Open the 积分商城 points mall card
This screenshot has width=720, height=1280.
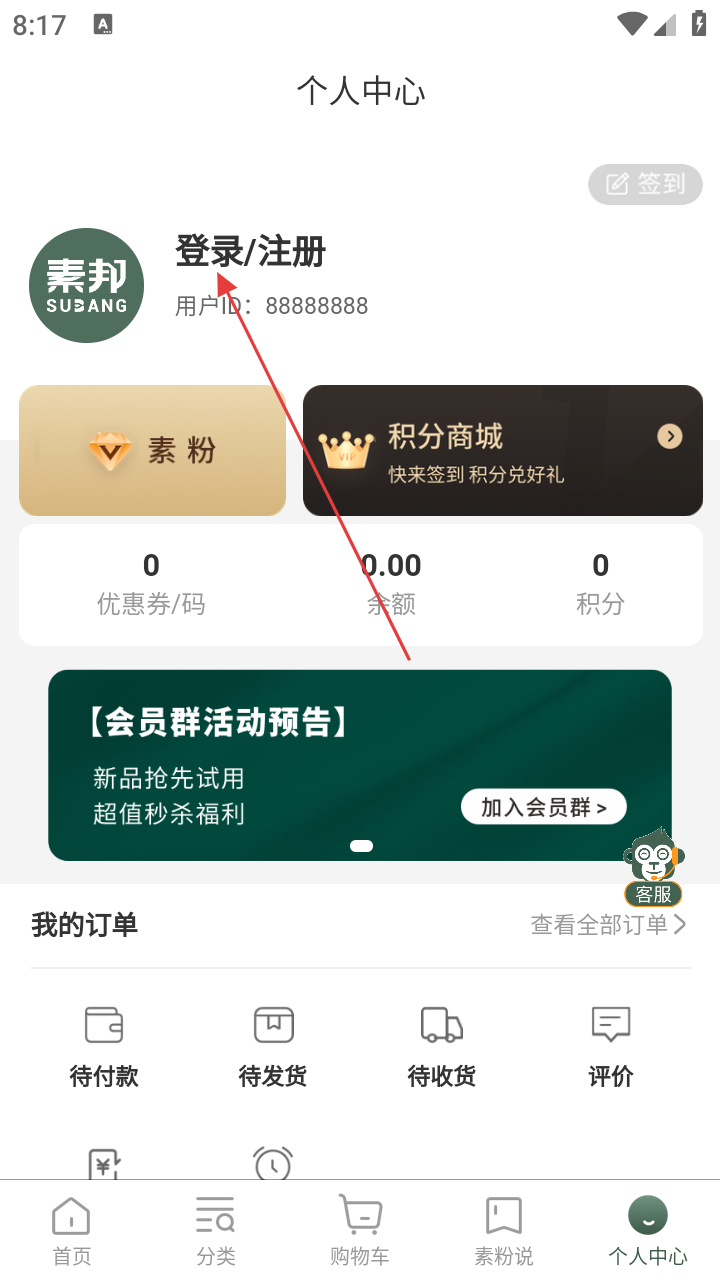coord(502,451)
